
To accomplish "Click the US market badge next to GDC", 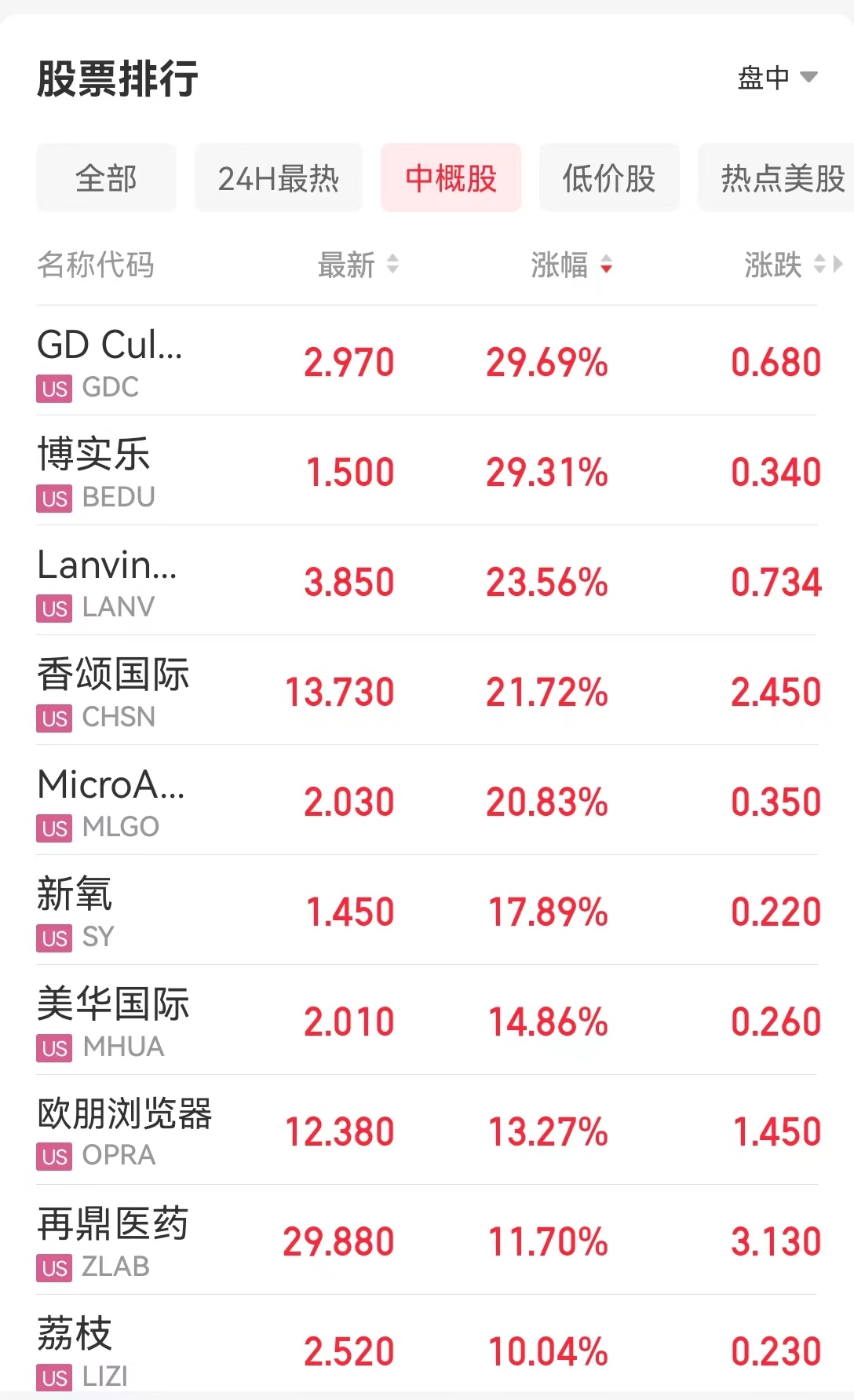I will pyautogui.click(x=53, y=388).
